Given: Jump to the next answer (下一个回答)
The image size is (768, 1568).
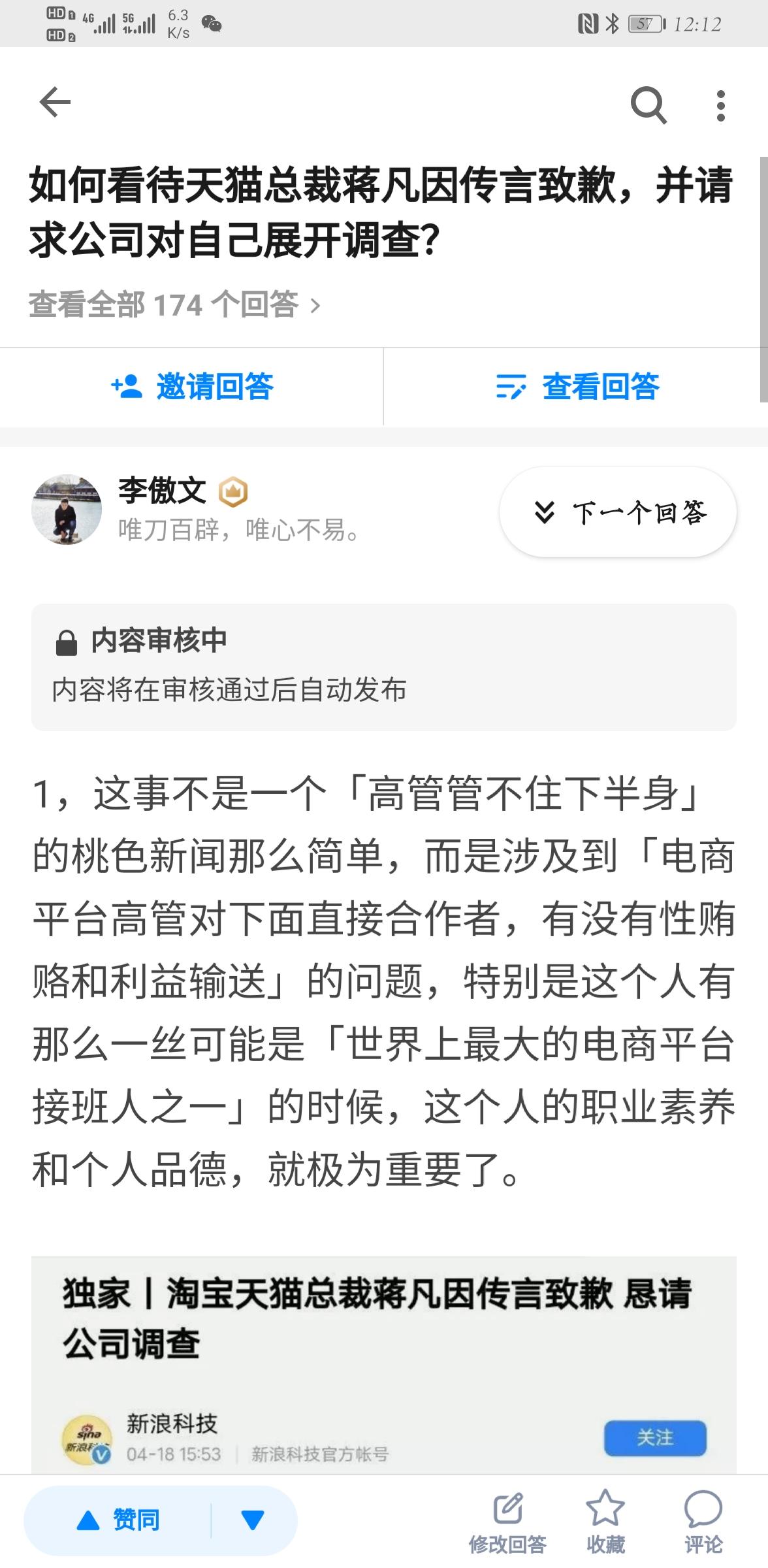Looking at the screenshot, I should [618, 512].
